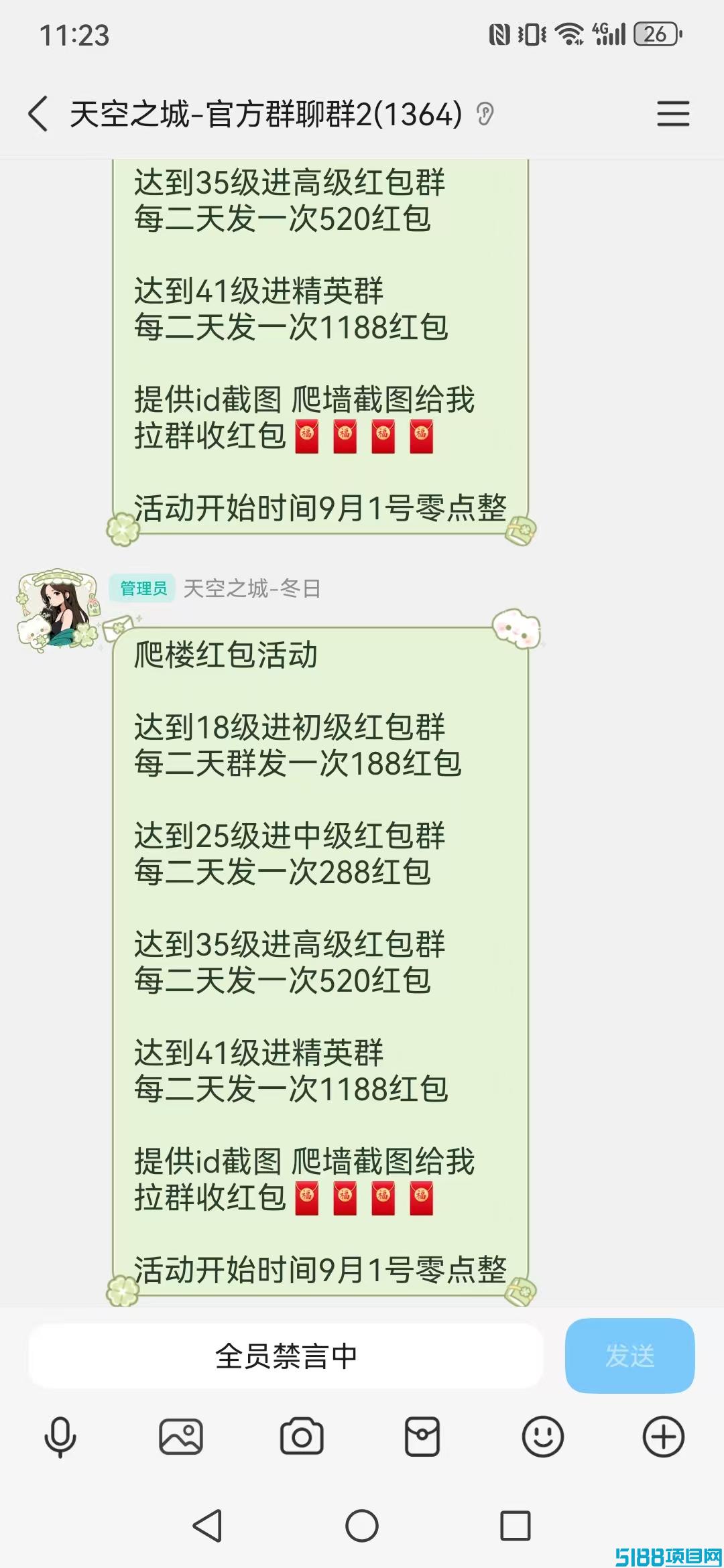Start voice input with the microphone
The image size is (724, 1568).
[60, 1437]
